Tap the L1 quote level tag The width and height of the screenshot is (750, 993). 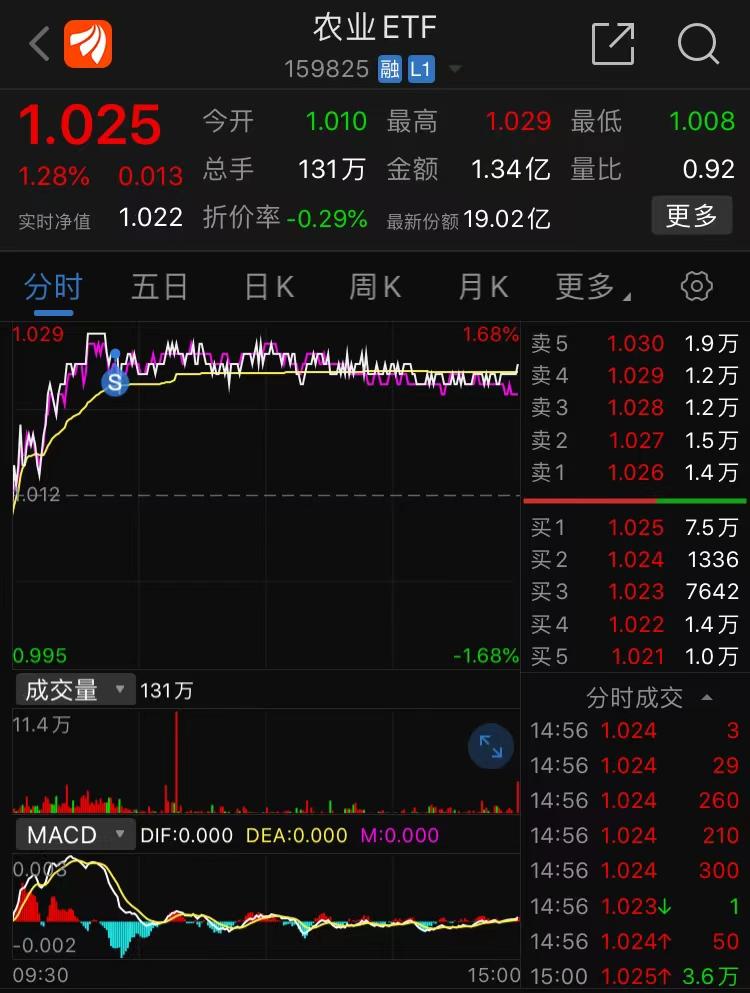point(421,69)
